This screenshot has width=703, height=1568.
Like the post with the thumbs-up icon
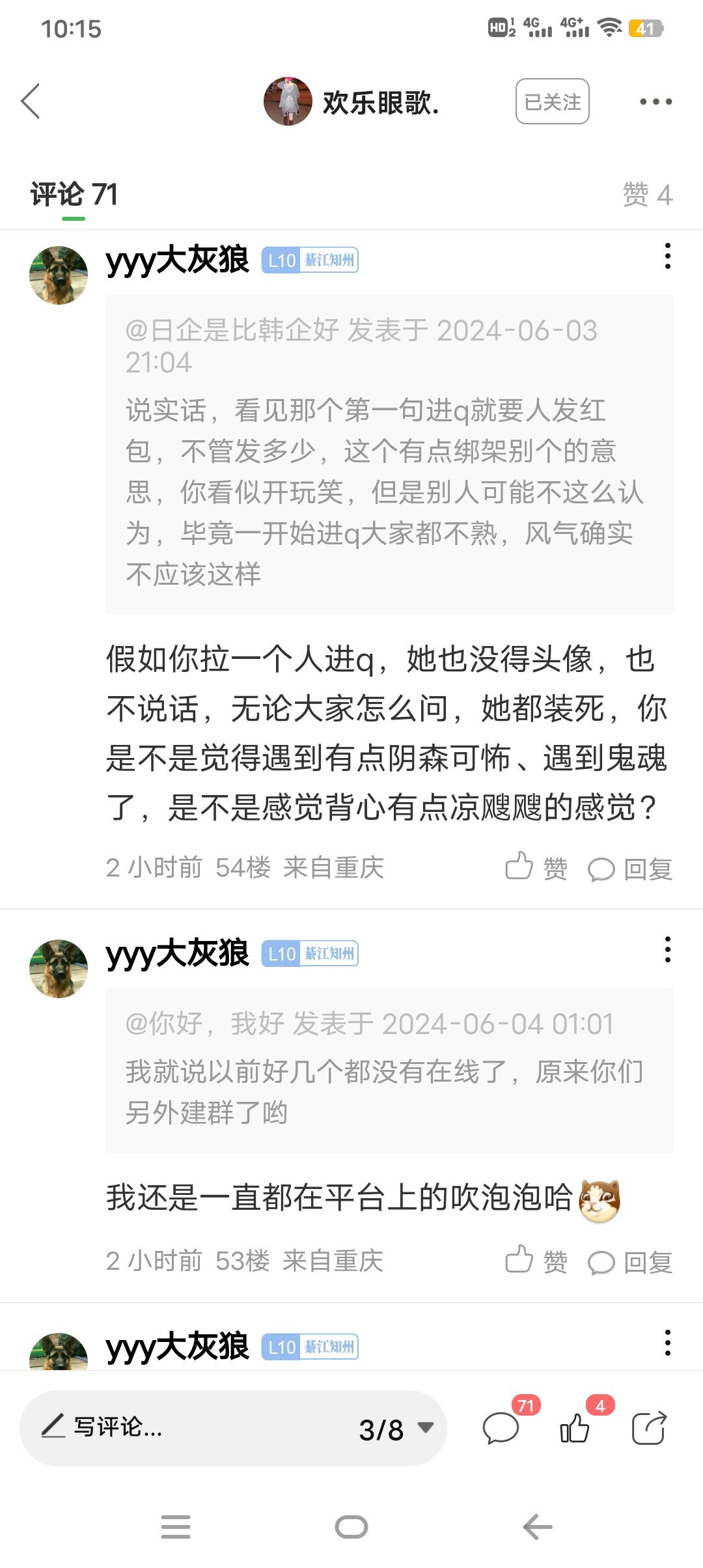point(575,1429)
